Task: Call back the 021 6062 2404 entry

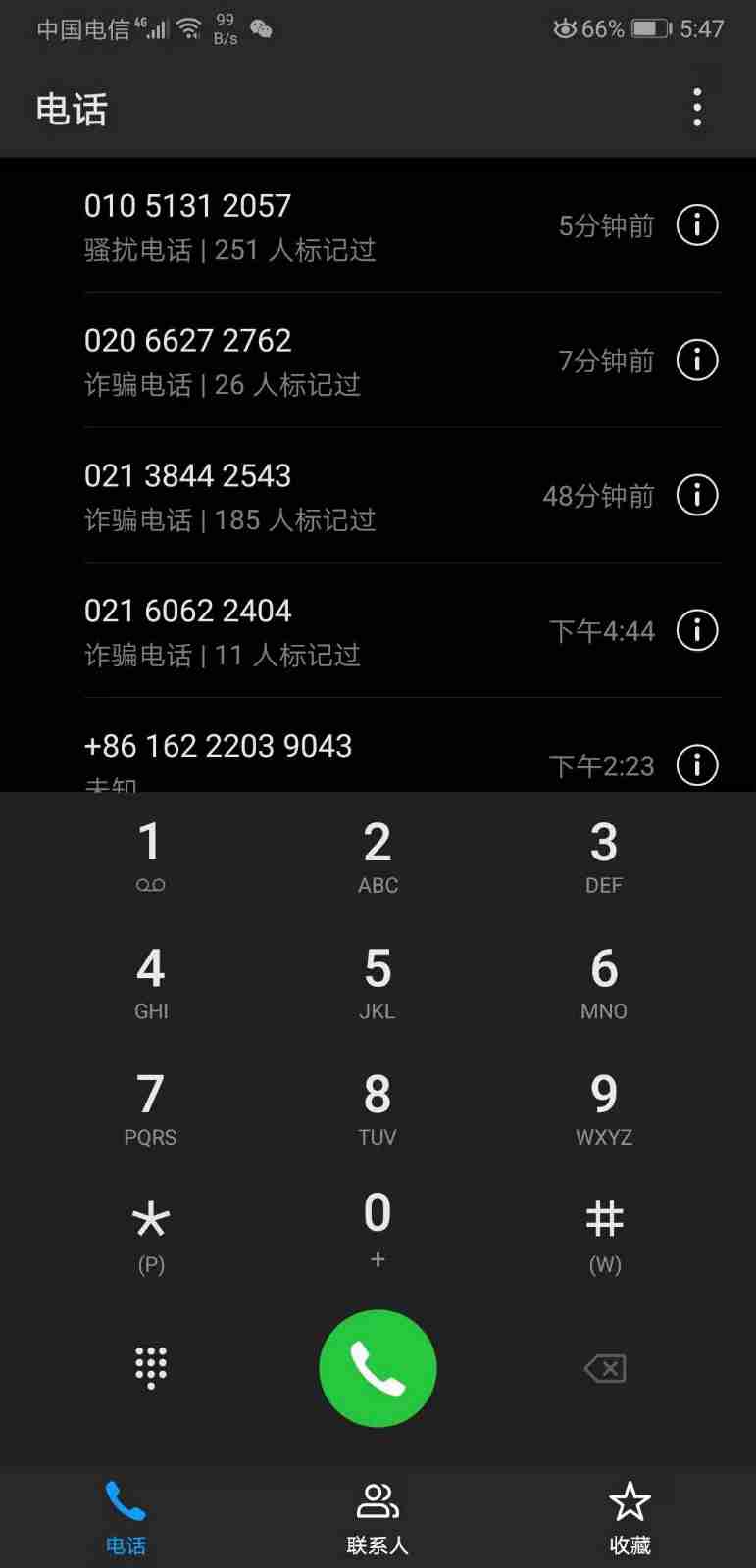Action: point(294,630)
